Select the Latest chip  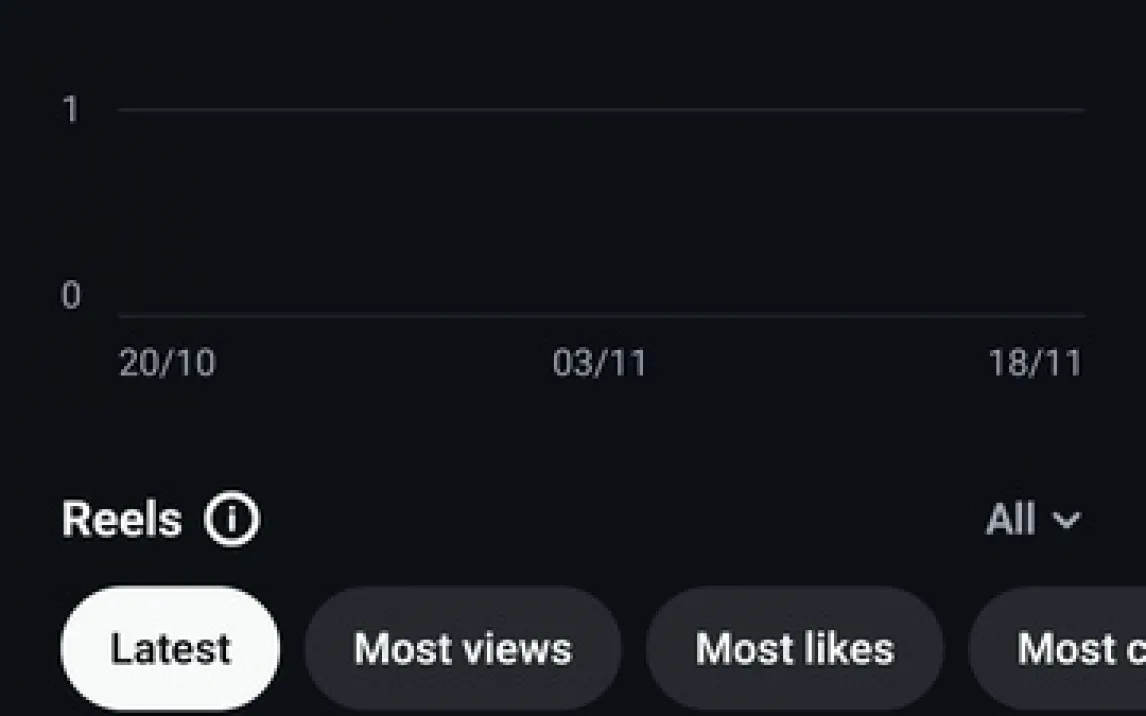click(x=170, y=649)
